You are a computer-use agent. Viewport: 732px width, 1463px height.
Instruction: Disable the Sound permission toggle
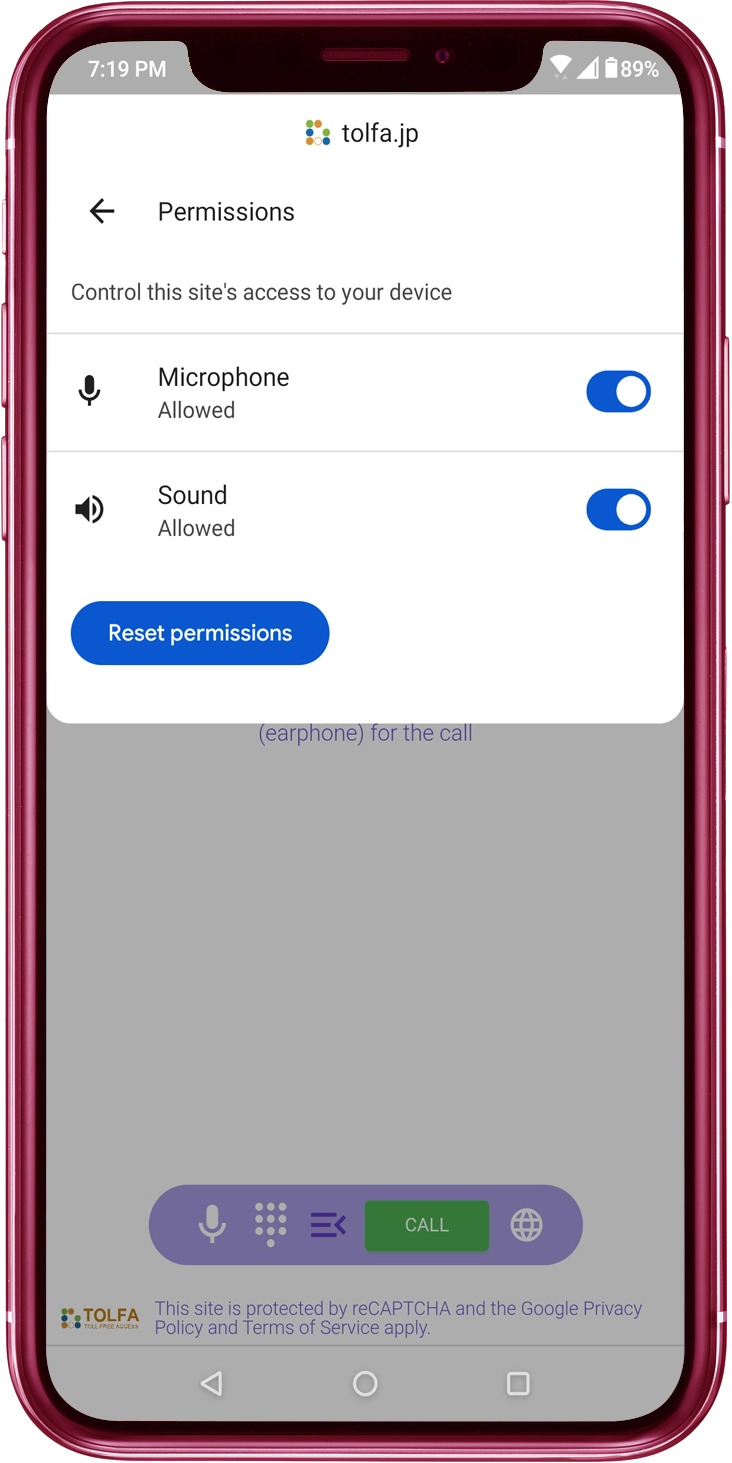[x=617, y=510]
